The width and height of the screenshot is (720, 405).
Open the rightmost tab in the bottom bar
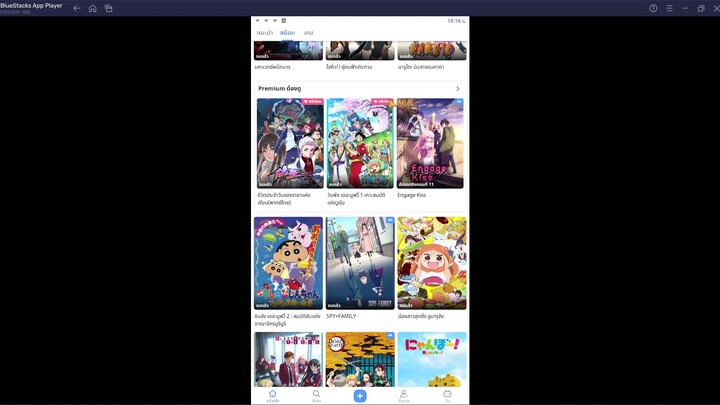[x=447, y=395]
